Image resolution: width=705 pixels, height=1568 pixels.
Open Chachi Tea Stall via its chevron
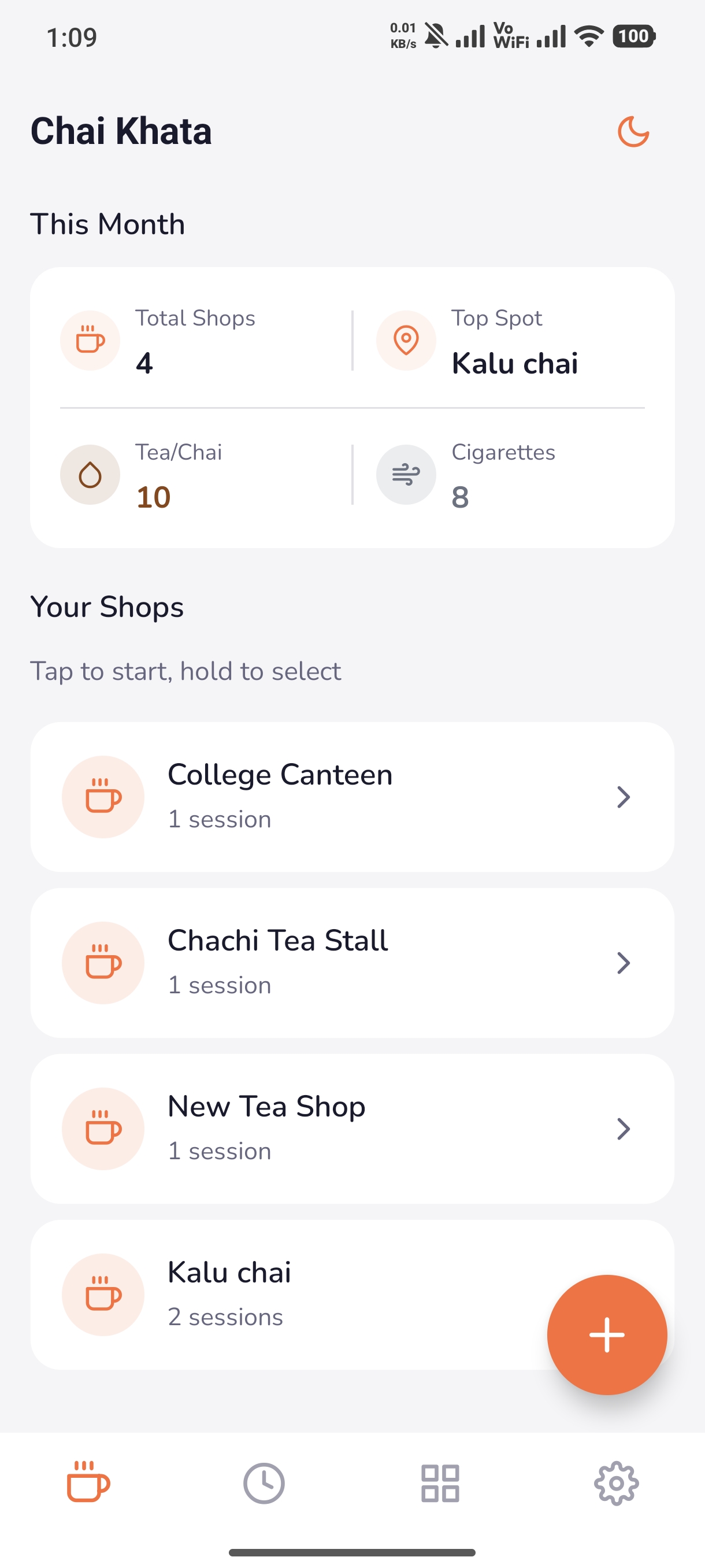click(x=623, y=962)
